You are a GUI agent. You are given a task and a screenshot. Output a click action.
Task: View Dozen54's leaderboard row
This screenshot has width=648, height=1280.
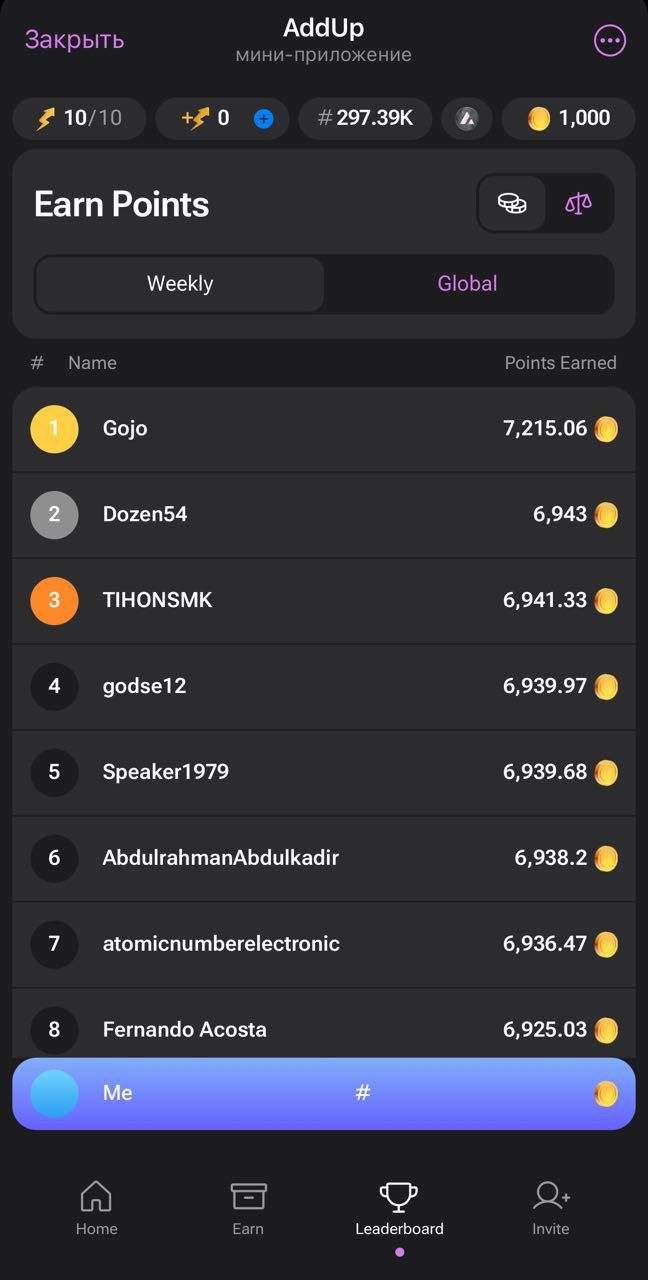[x=323, y=515]
